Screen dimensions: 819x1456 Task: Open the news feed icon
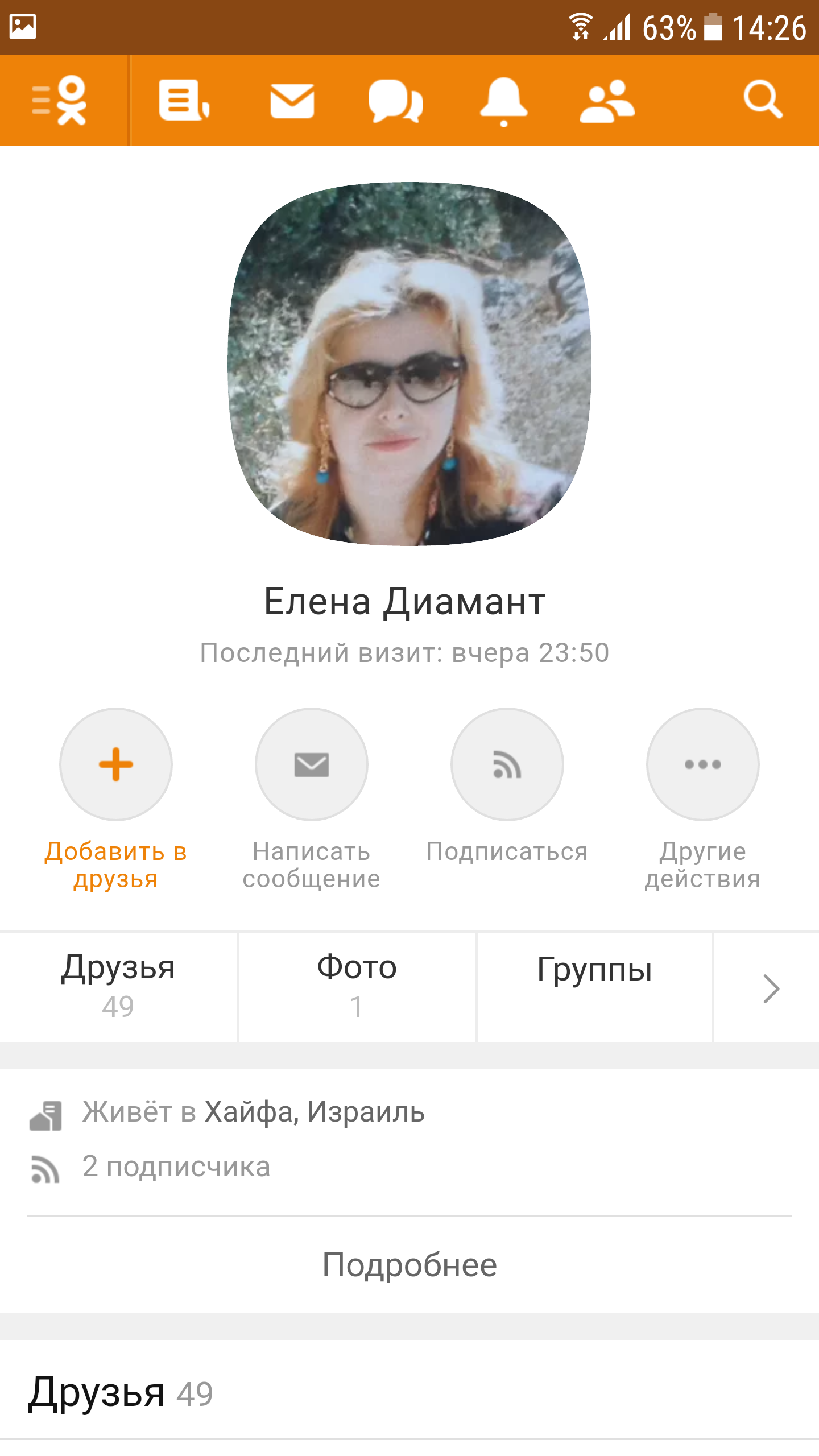click(183, 101)
